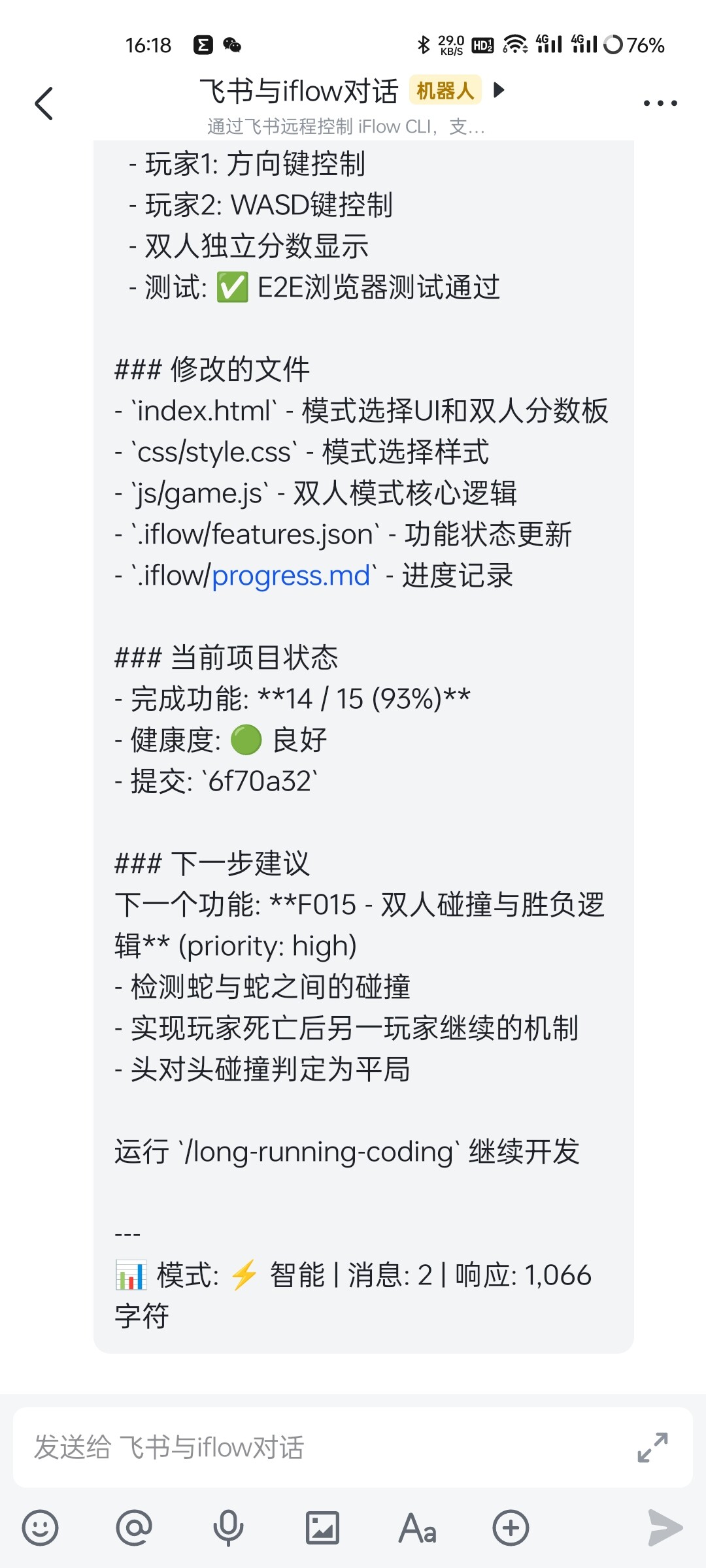Screen dimensions: 706x1568
Task: Send the message
Action: pyautogui.click(x=665, y=1528)
